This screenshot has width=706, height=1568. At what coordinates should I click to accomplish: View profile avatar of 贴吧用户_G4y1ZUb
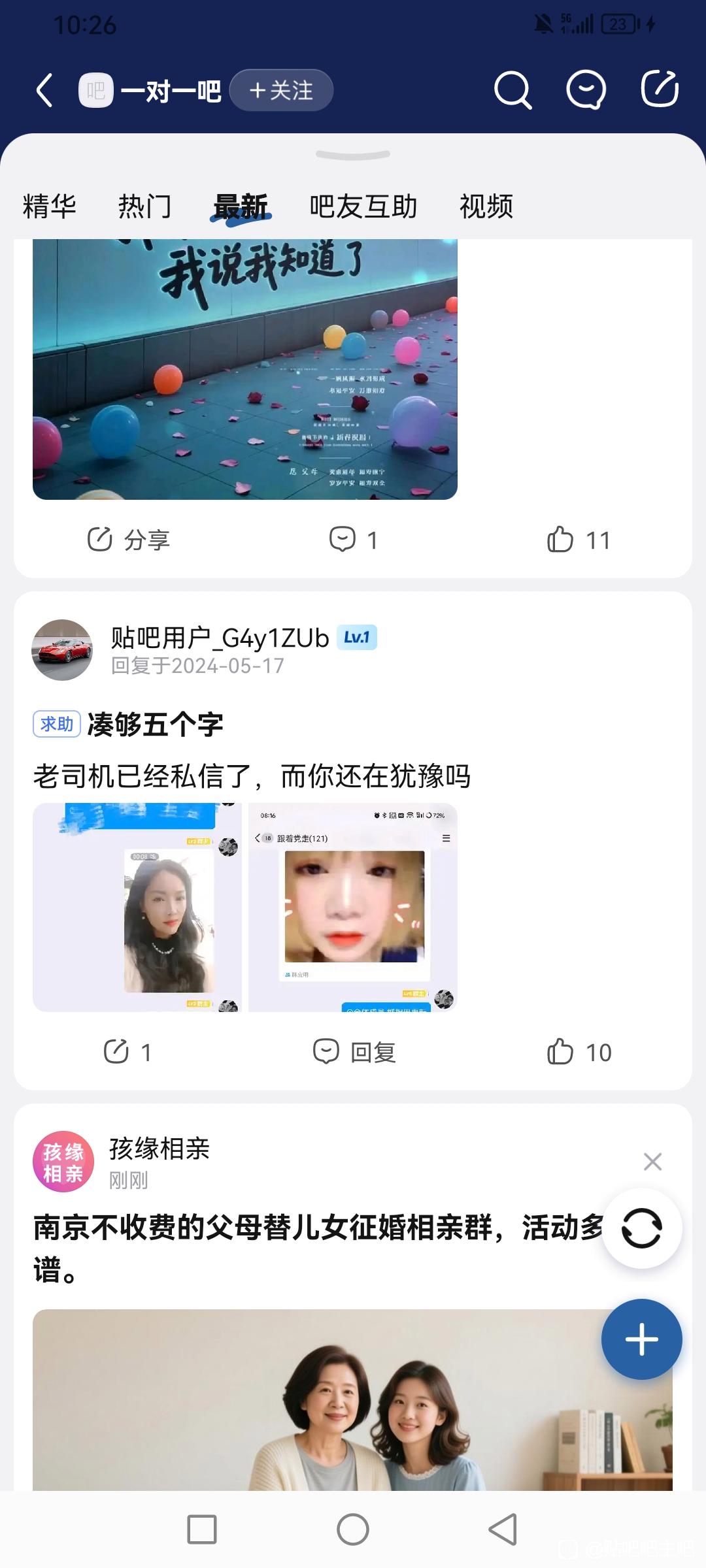tap(62, 650)
